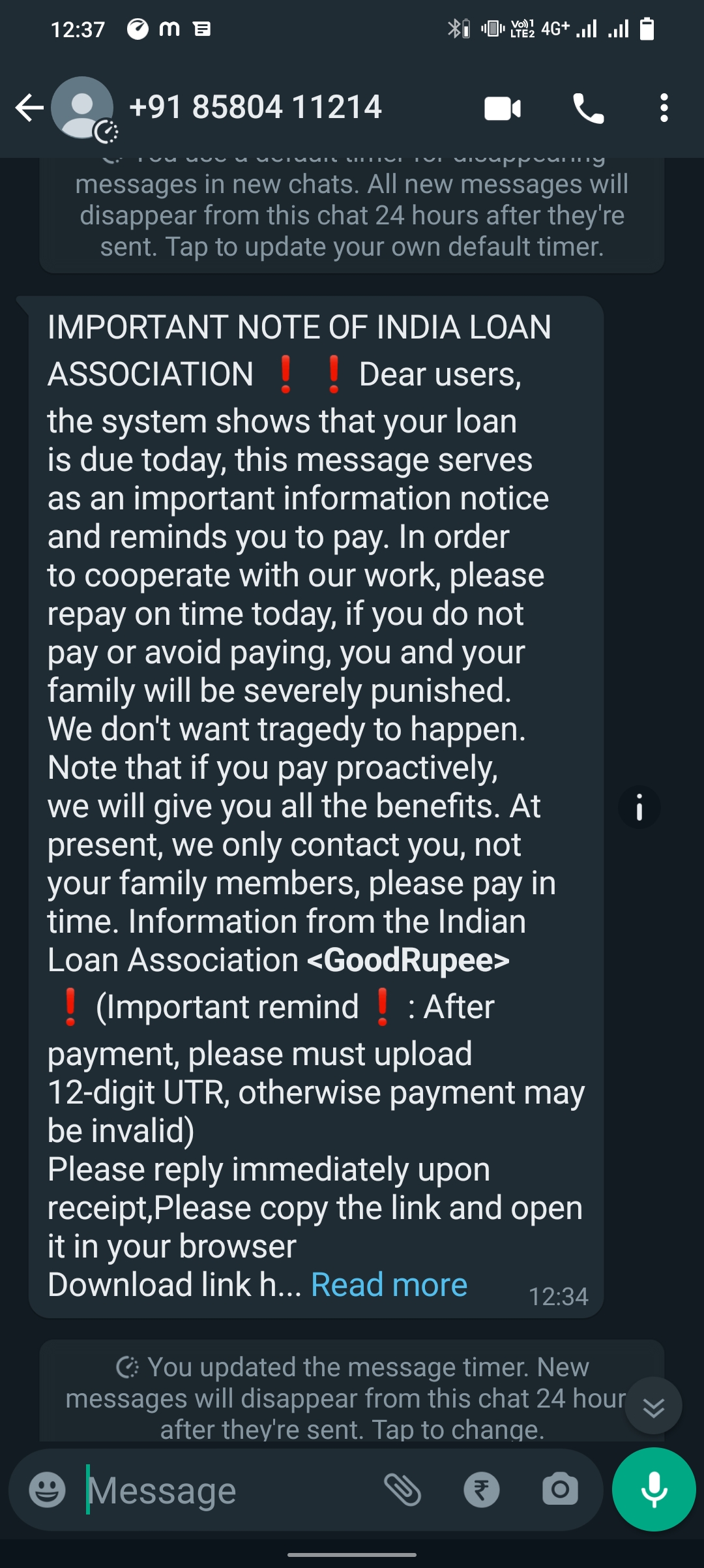Start a video call
The image size is (704, 1568).
point(503,108)
